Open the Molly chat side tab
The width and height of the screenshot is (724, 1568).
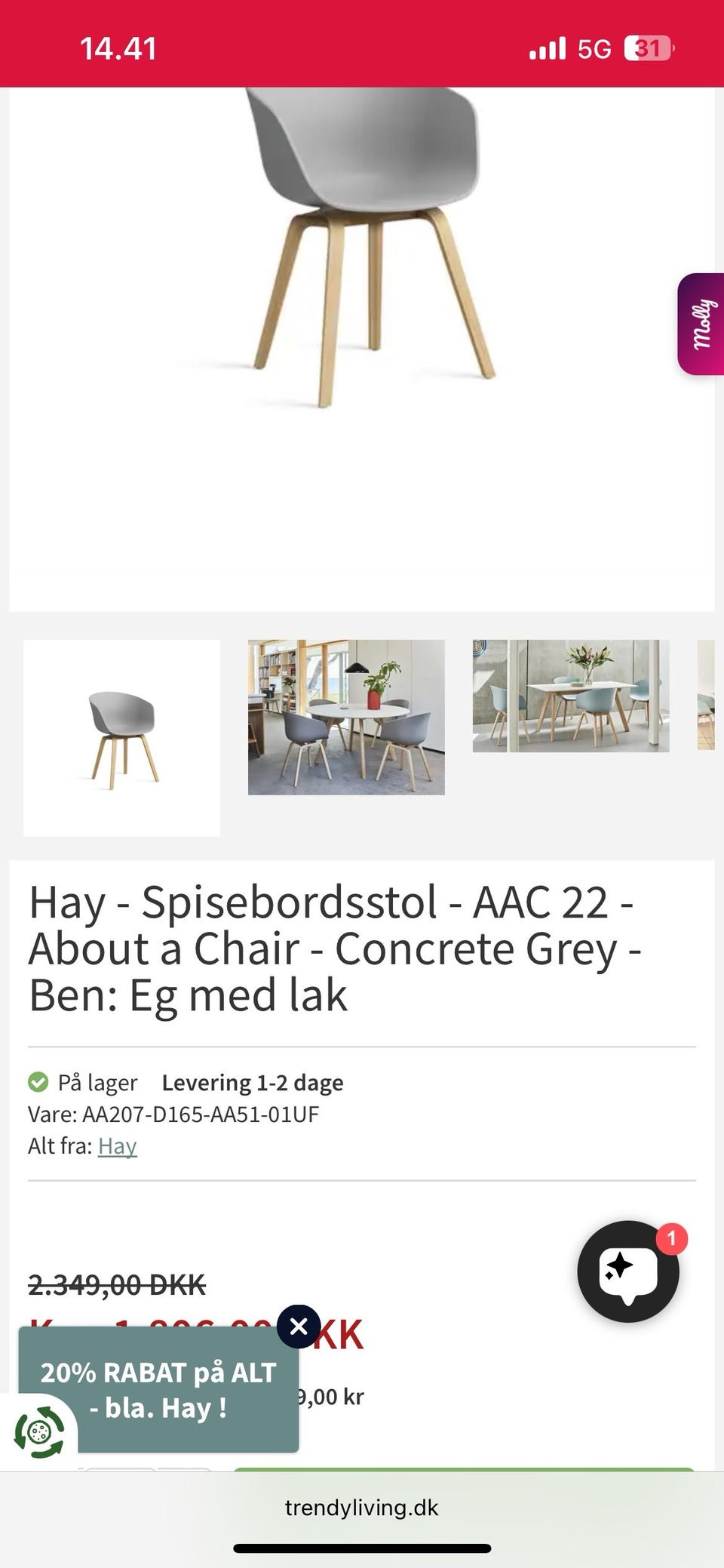(701, 323)
